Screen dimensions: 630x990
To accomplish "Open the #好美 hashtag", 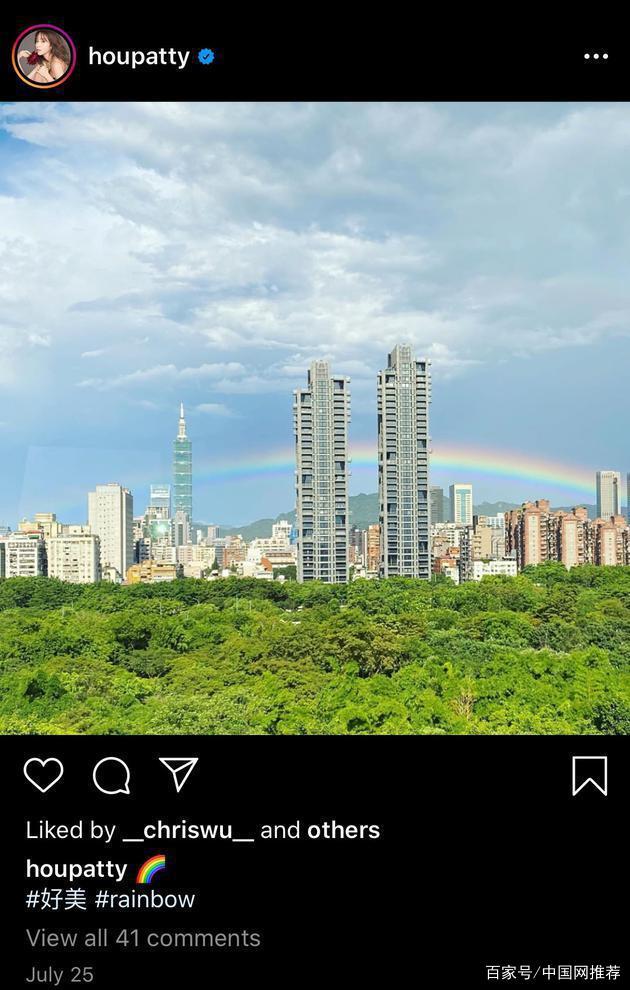I will (57, 899).
